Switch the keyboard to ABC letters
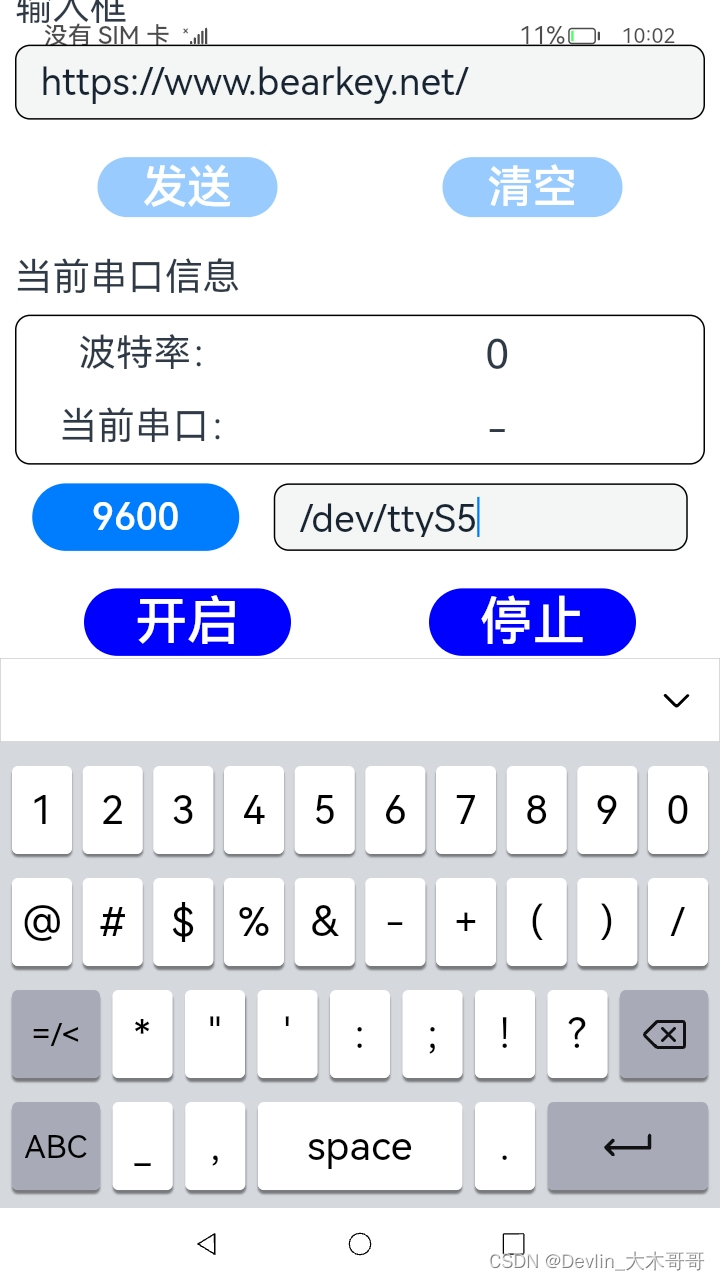Screen dimensions: 720x1280 (x=56, y=1146)
